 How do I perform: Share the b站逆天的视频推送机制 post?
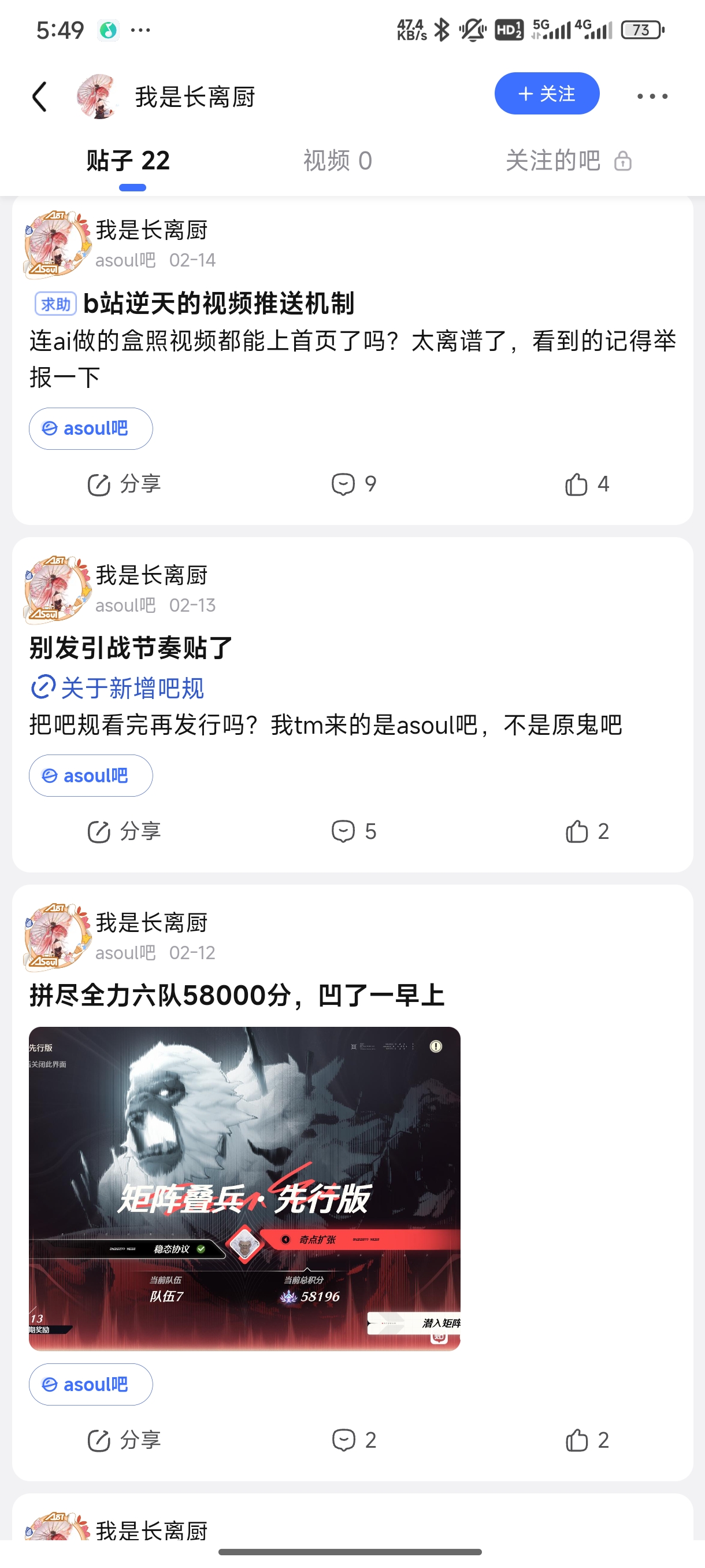click(124, 485)
